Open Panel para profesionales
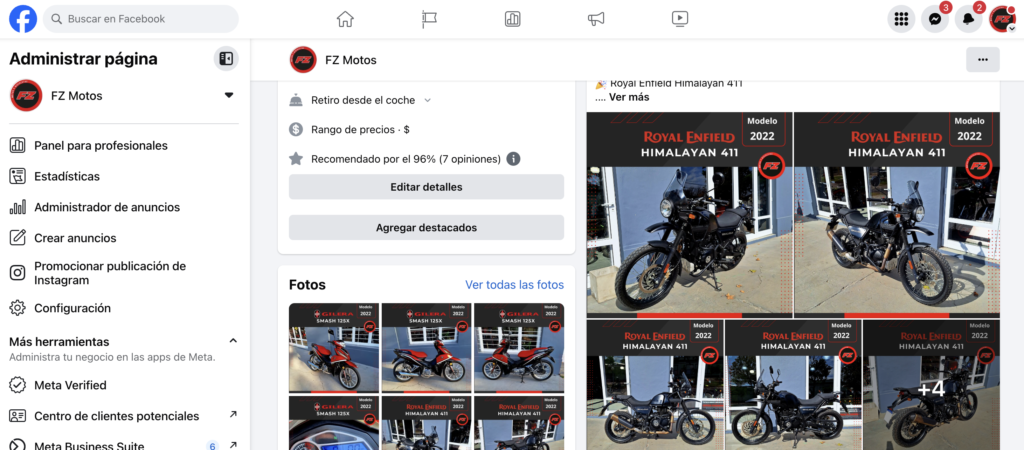 100,146
